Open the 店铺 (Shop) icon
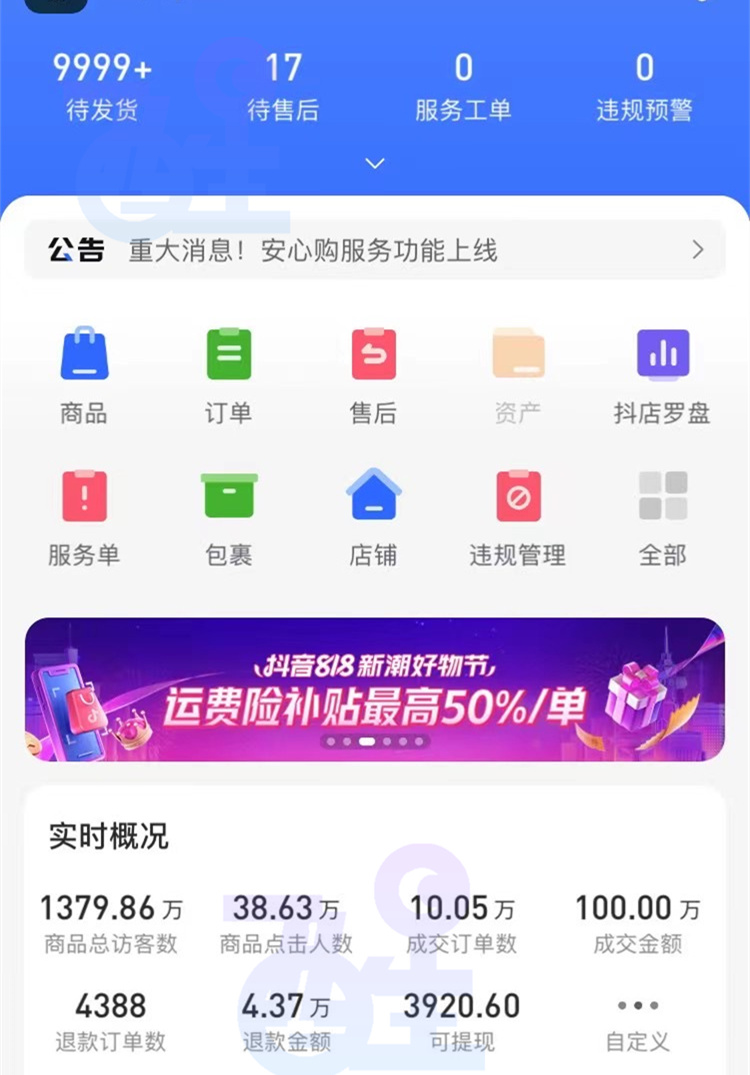Viewport: 750px width, 1075px height. click(373, 518)
